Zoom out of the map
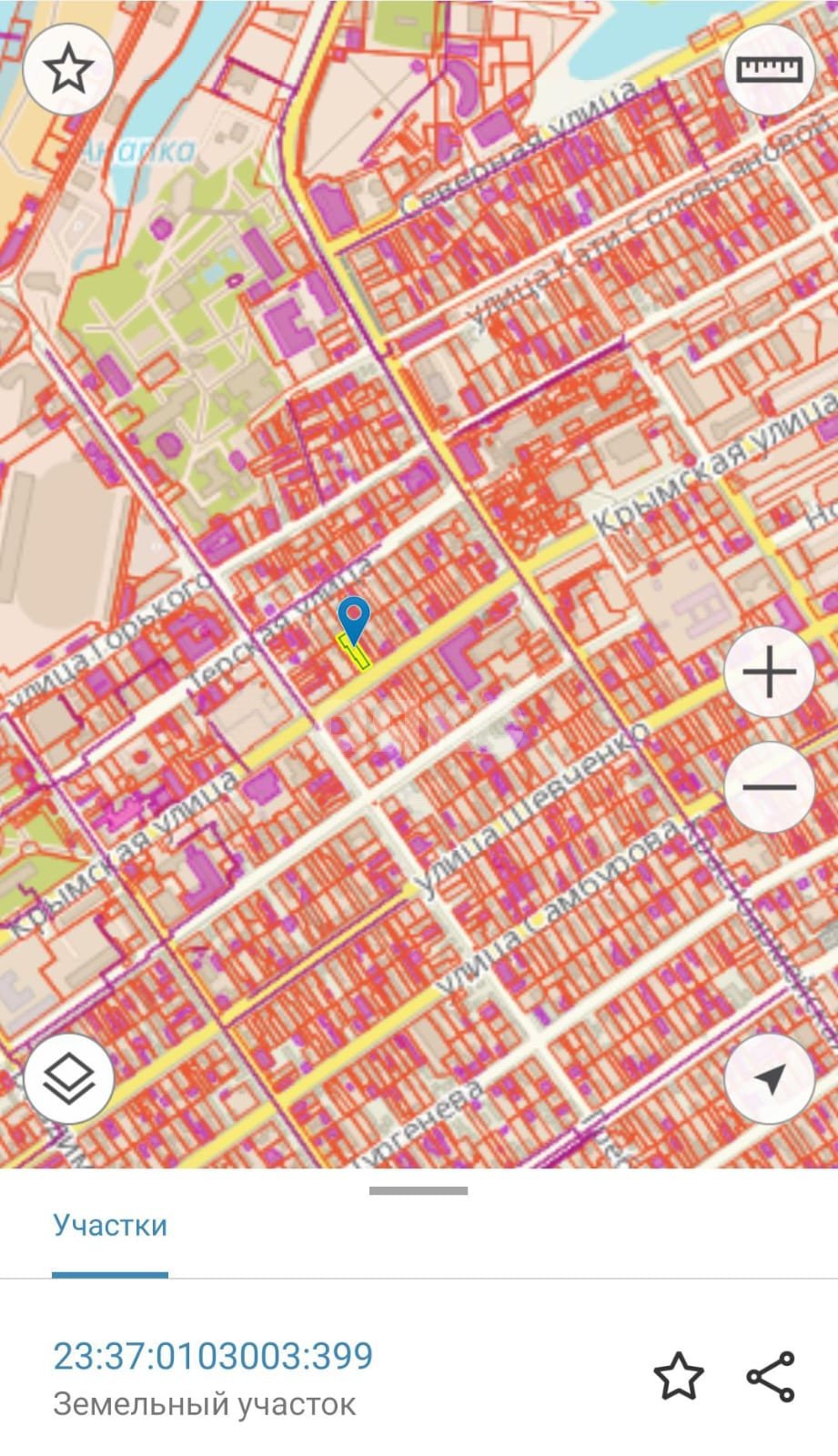838x1456 pixels. pos(769,787)
